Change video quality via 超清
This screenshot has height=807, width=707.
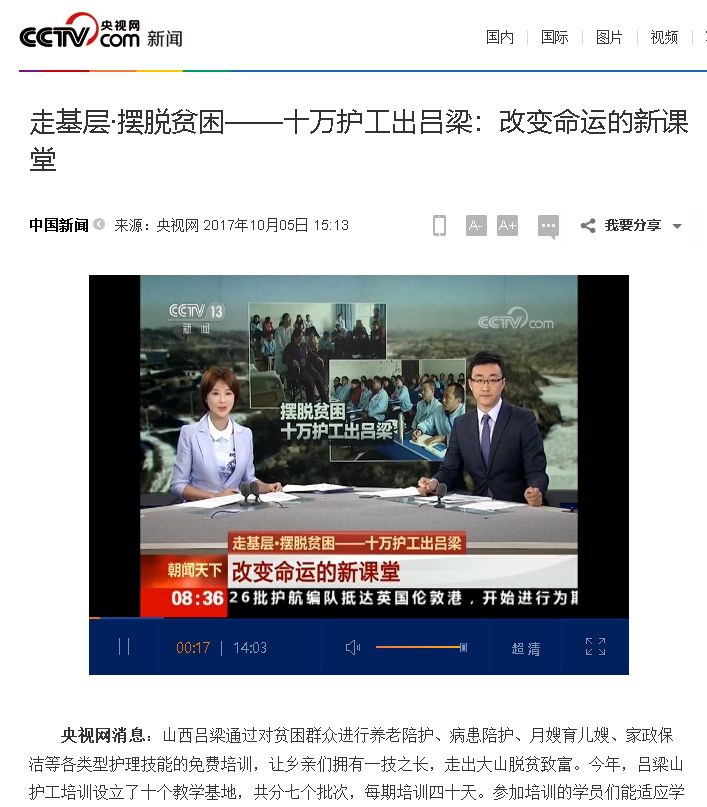[525, 648]
